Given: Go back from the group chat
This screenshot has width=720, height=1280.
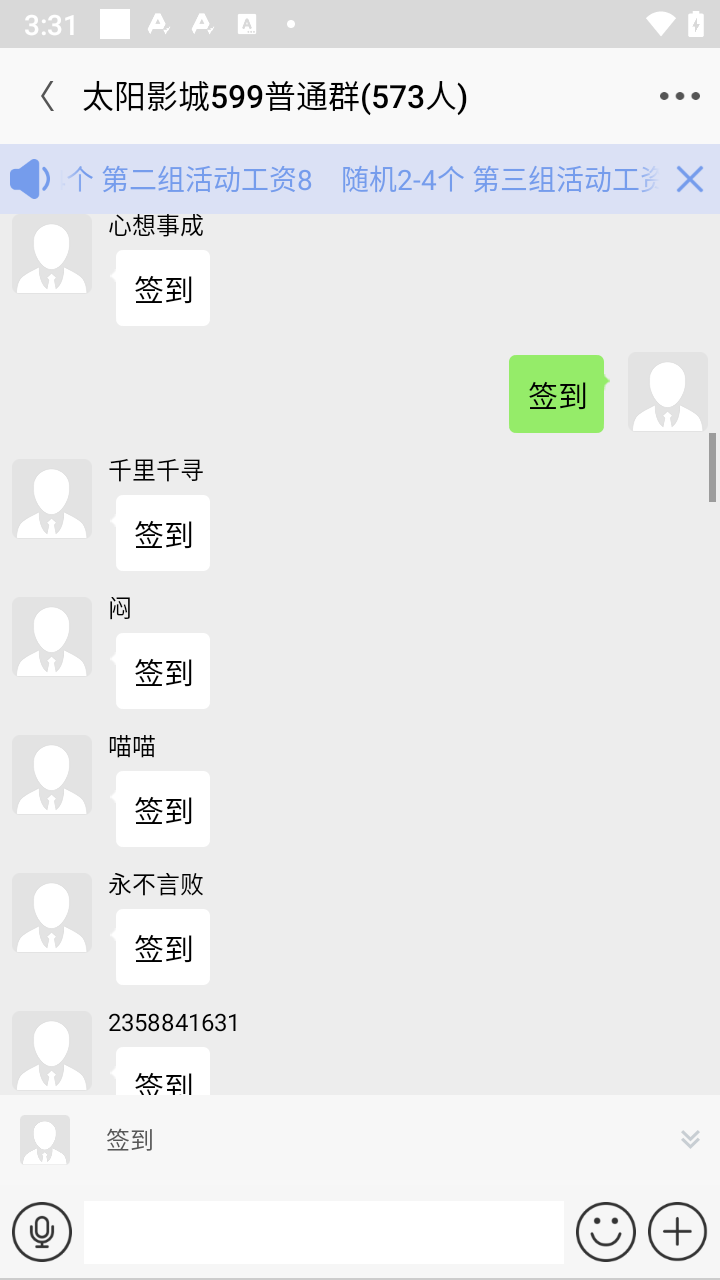Looking at the screenshot, I should pyautogui.click(x=46, y=97).
